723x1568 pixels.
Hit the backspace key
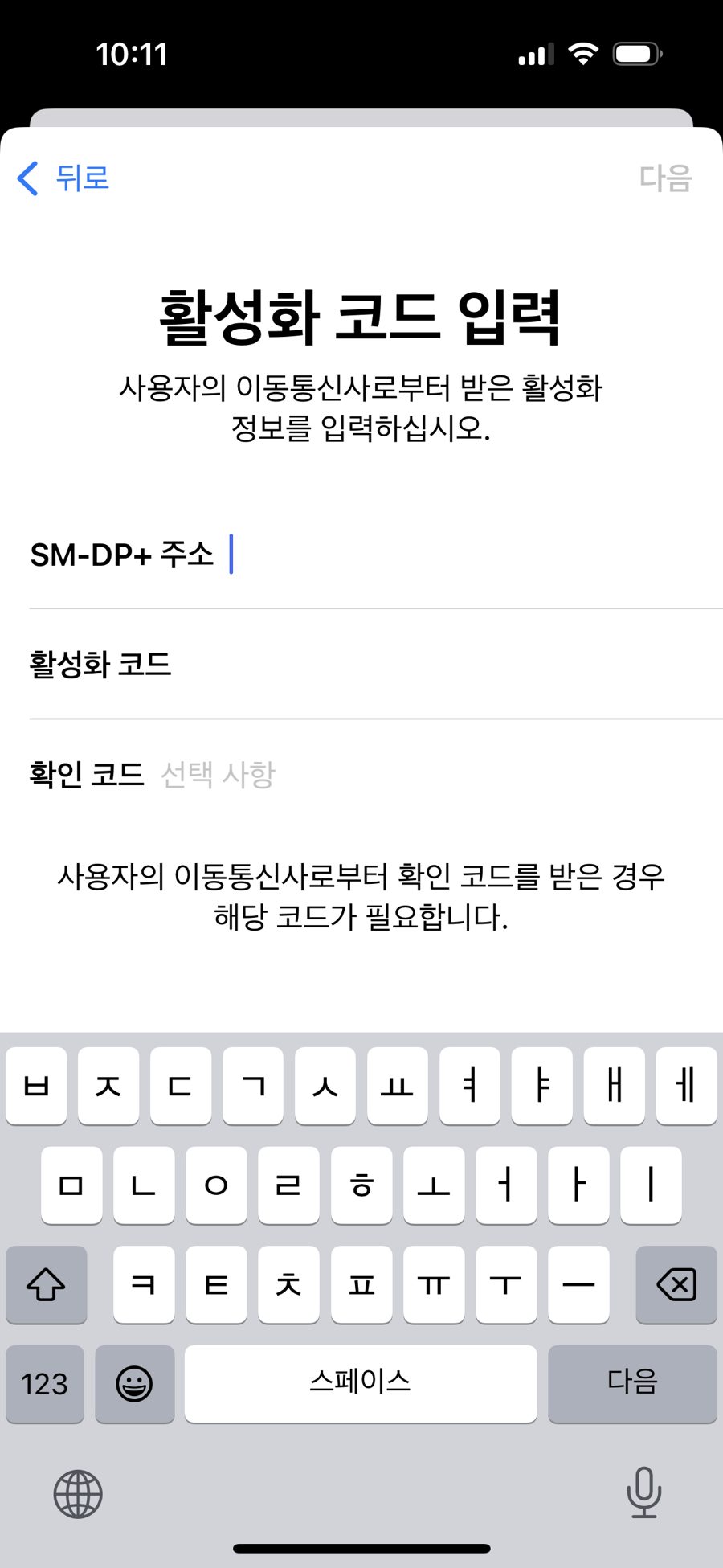point(676,1284)
